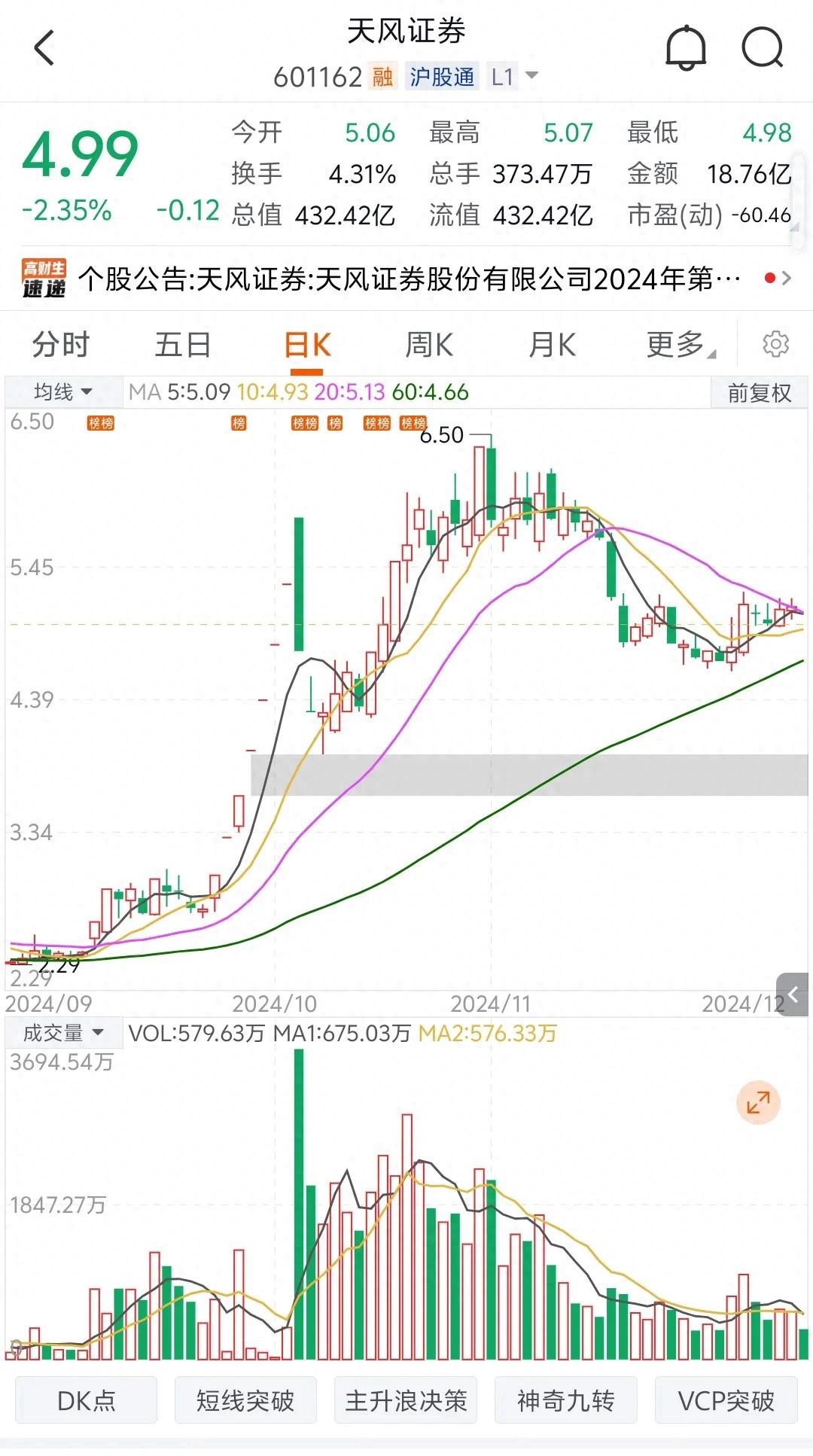Open the 个股公告 news announcement
This screenshot has height=1456, width=813.
pos(406,279)
